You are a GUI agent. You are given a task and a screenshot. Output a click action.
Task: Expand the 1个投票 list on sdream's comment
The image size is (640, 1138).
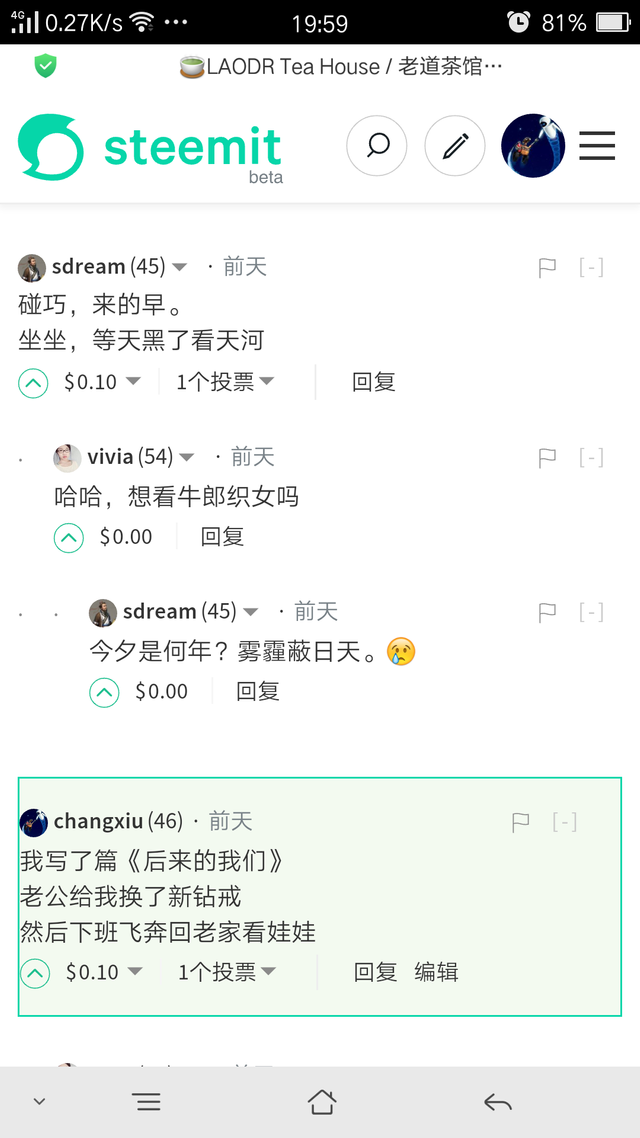[x=225, y=382]
